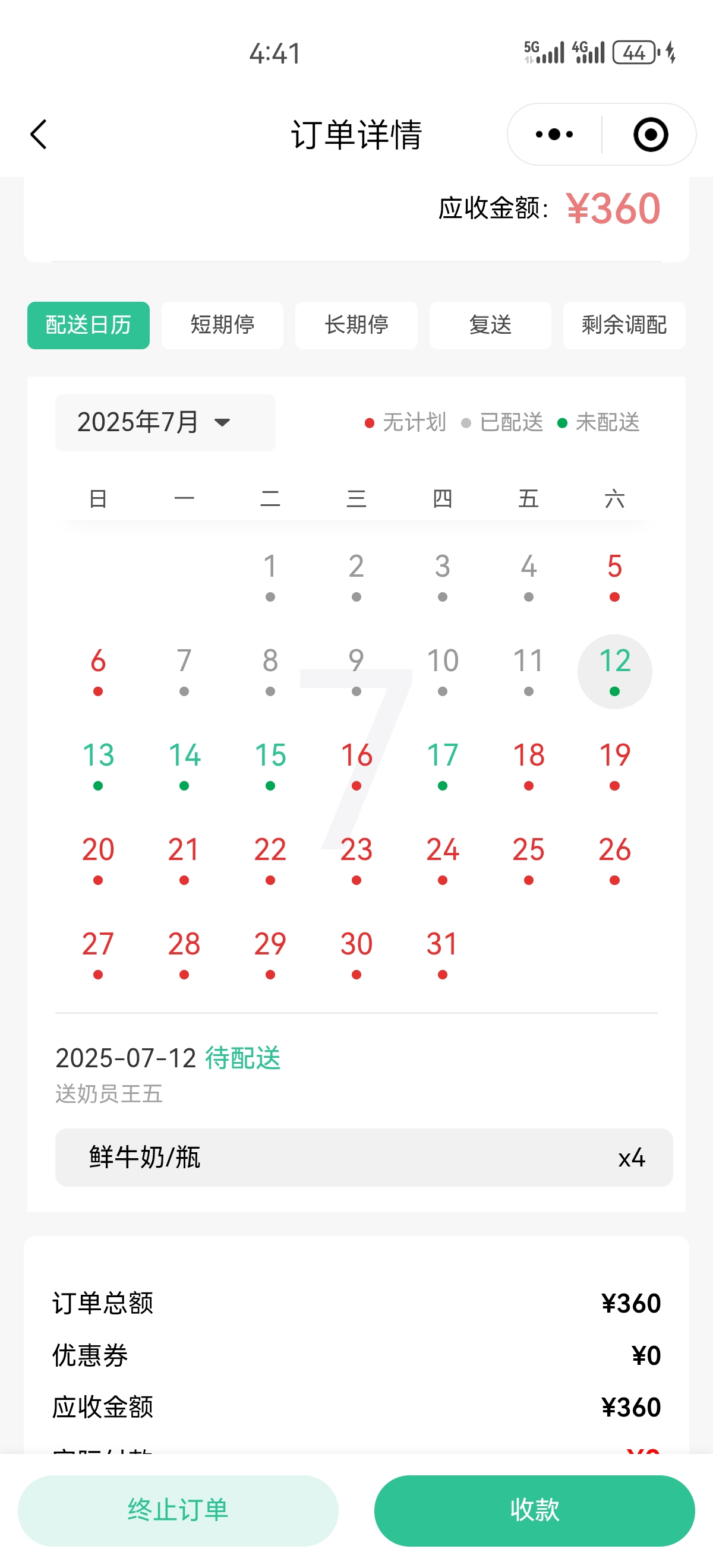Screen dimensions: 713x1568
Task: Select July 31 on the calendar
Action: pyautogui.click(x=443, y=952)
